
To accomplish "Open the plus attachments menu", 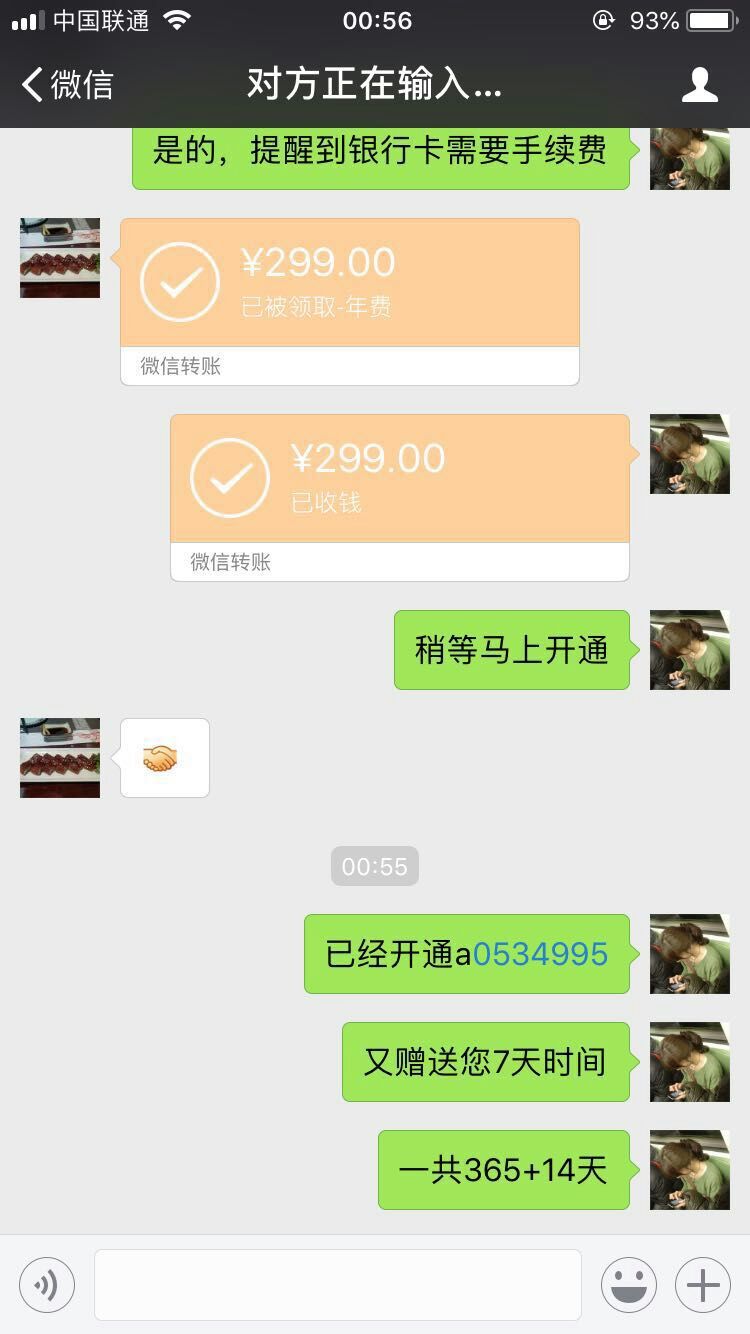I will click(703, 1284).
